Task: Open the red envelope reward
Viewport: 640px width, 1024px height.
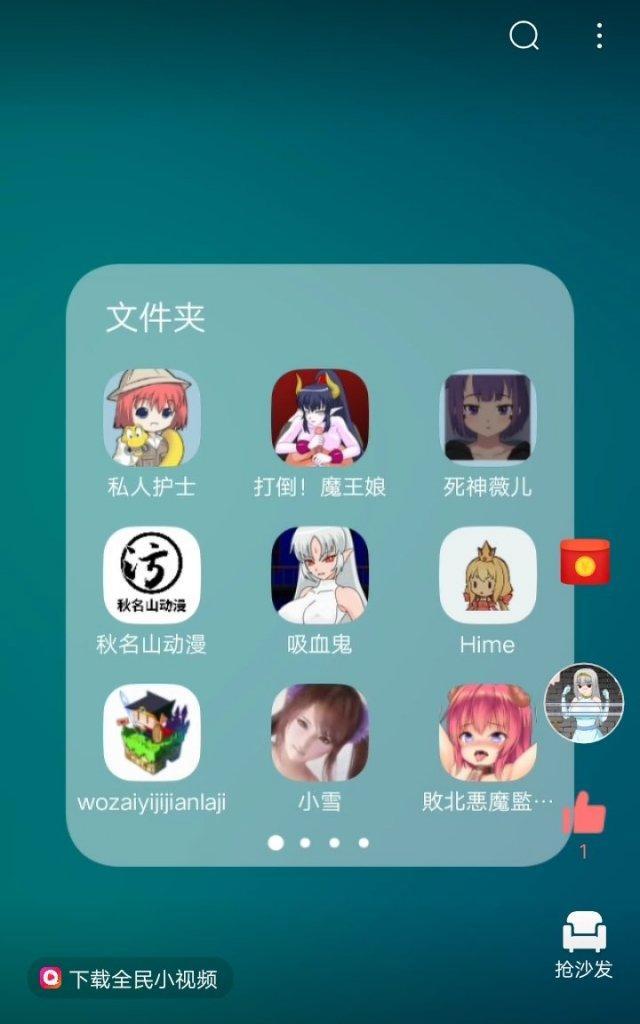Action: pyautogui.click(x=585, y=562)
